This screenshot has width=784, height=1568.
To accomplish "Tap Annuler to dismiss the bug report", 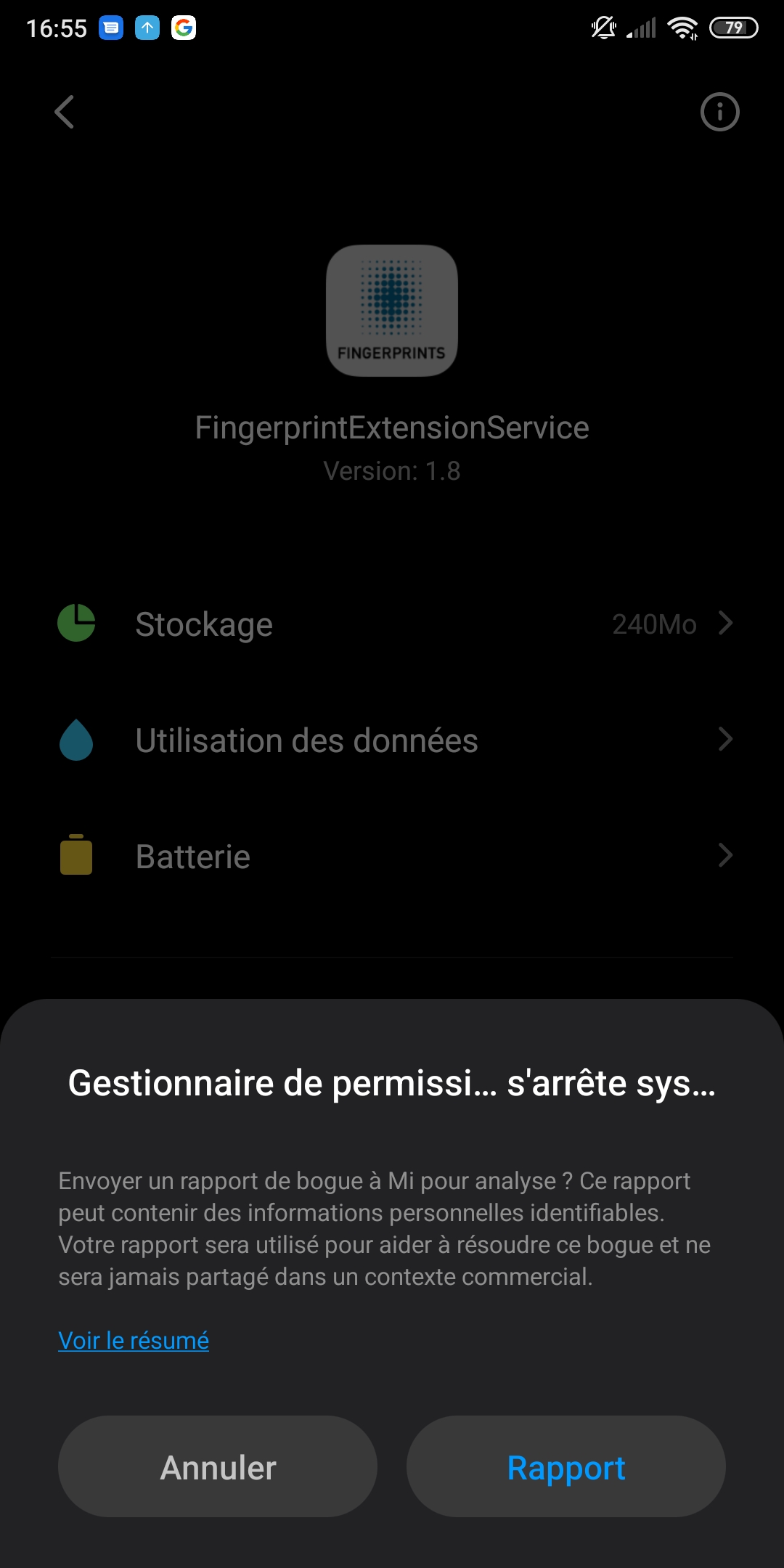I will 218,1466.
